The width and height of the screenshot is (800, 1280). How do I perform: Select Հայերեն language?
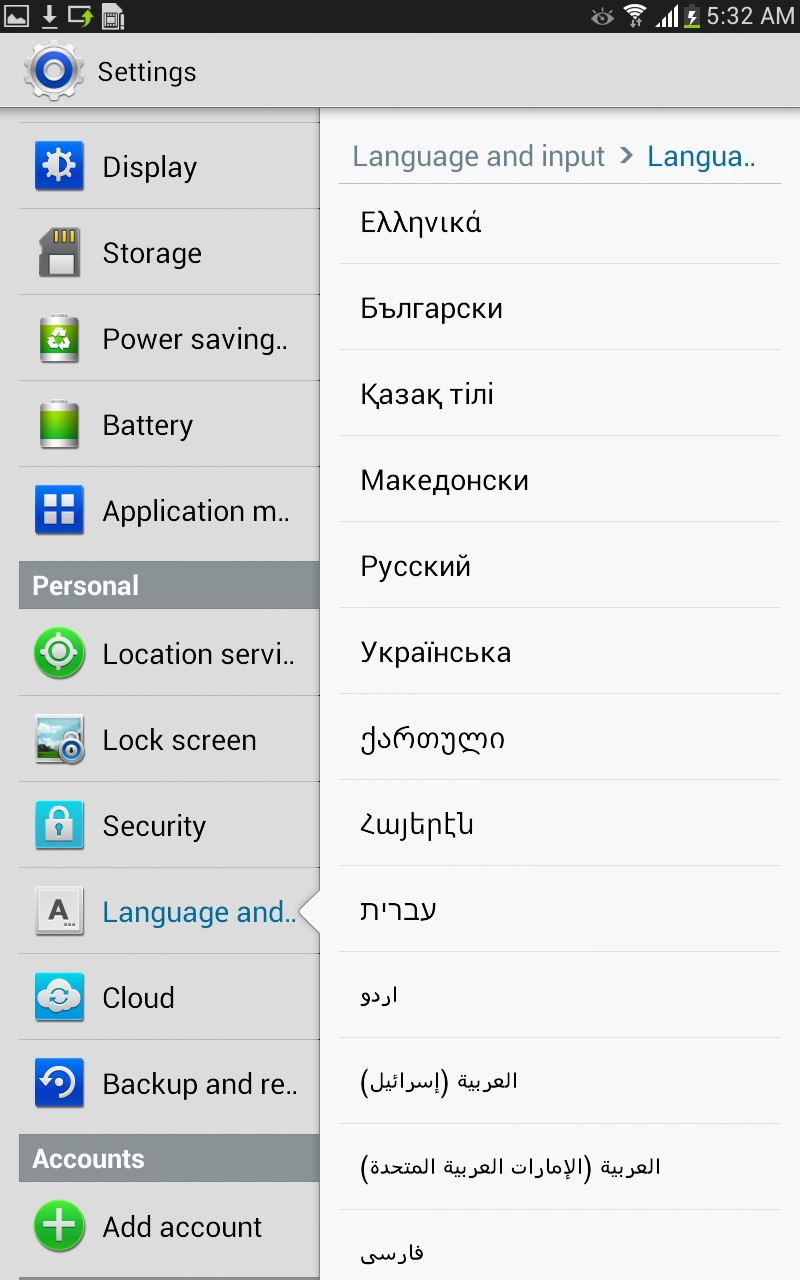(559, 824)
